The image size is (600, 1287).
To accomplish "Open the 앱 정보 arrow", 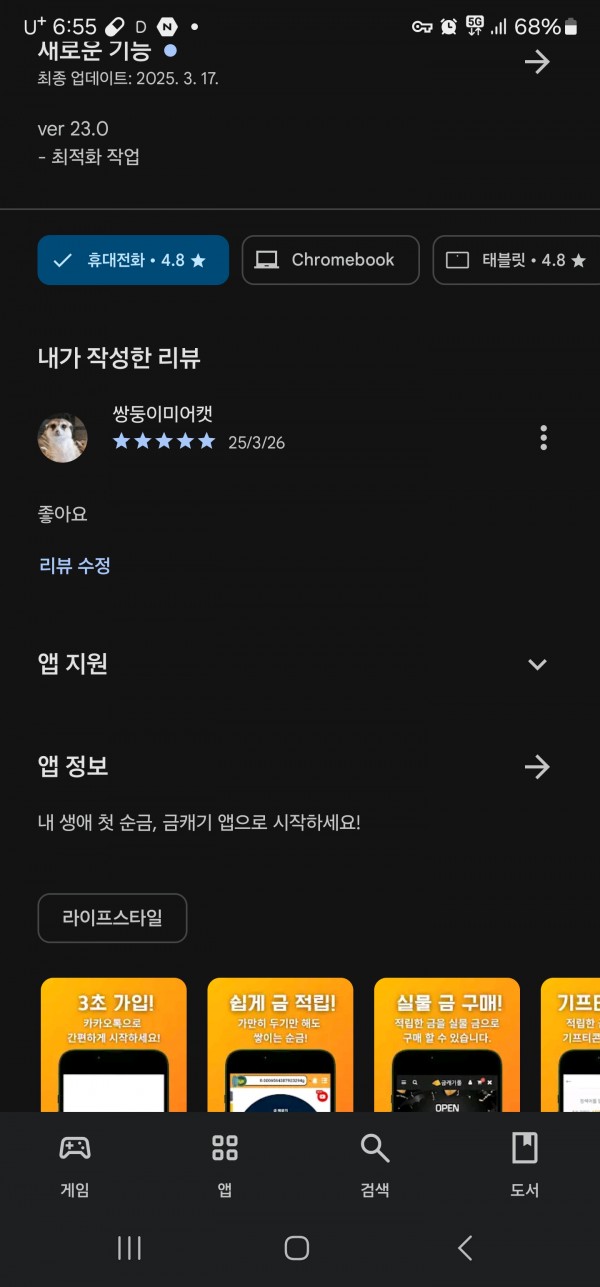I will click(x=537, y=767).
